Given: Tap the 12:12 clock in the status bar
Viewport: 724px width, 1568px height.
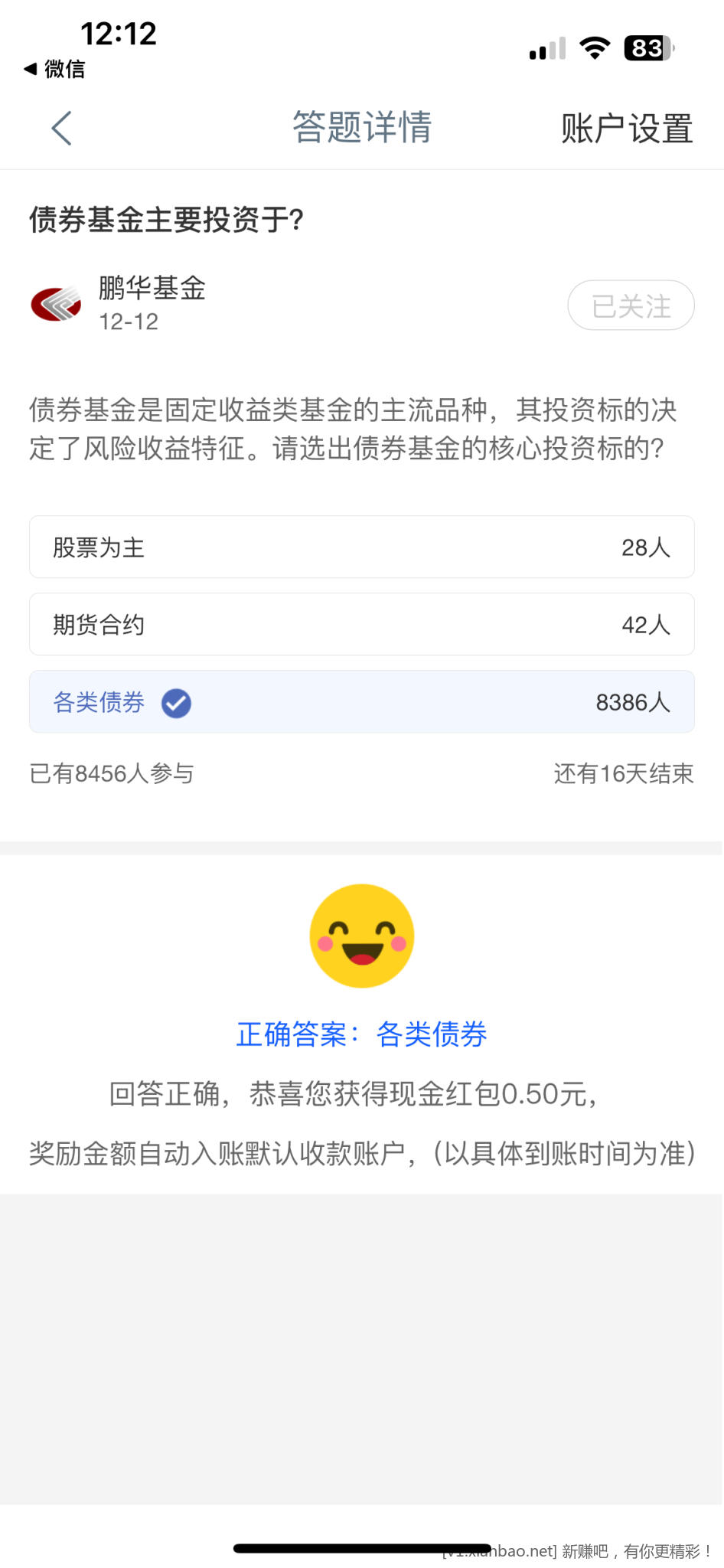Looking at the screenshot, I should coord(119,32).
